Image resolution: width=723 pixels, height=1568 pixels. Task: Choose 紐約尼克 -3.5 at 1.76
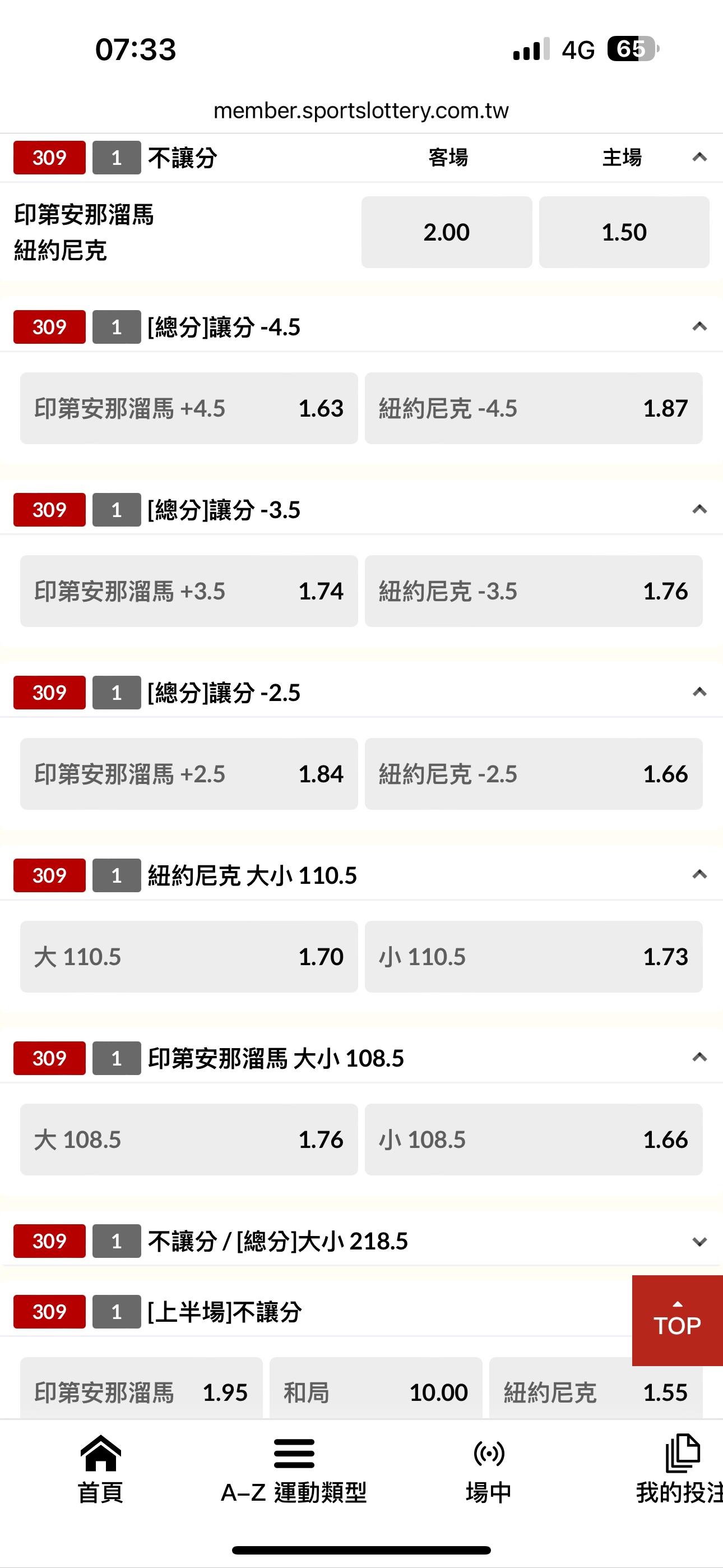pos(533,591)
